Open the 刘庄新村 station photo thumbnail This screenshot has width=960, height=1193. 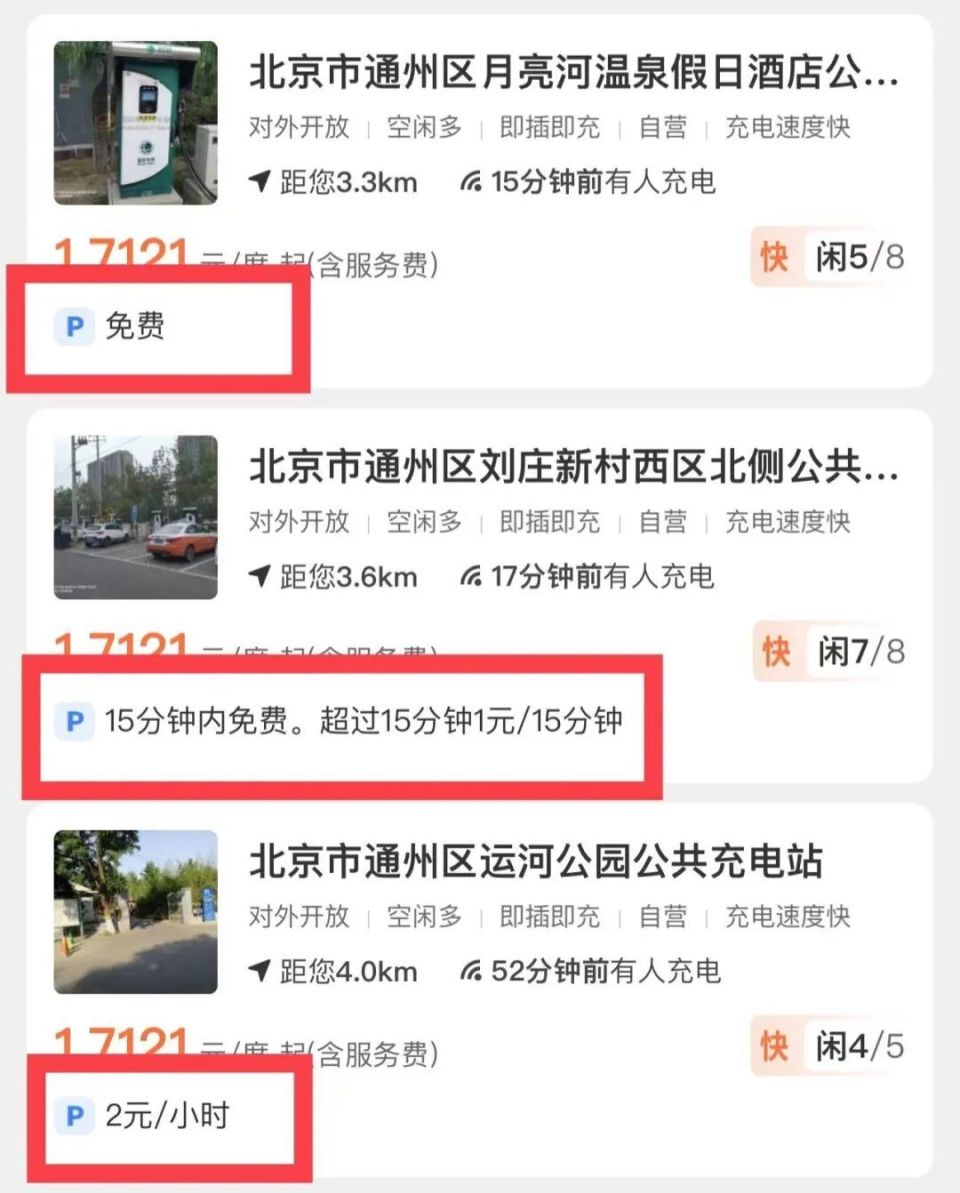(x=135, y=516)
